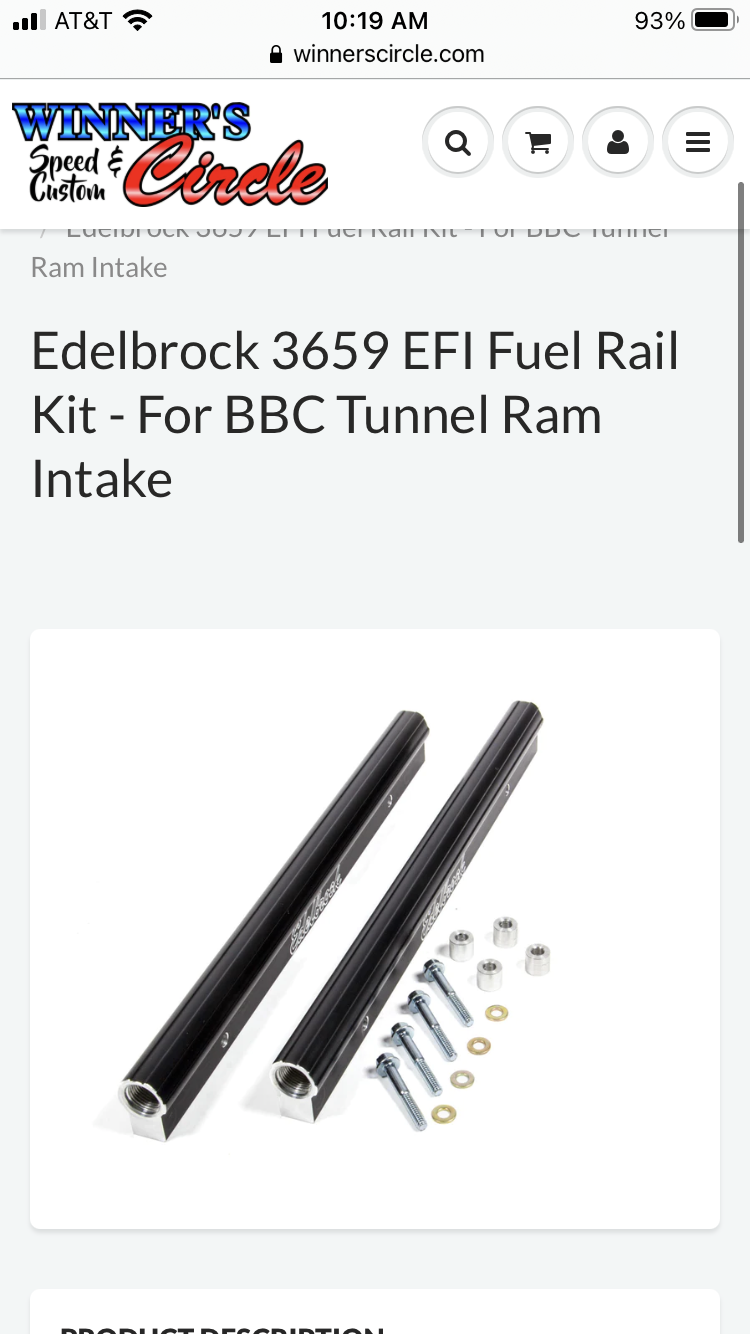Screen dimensions: 750x1334
Task: Click the shopping cart icon
Action: (x=538, y=141)
